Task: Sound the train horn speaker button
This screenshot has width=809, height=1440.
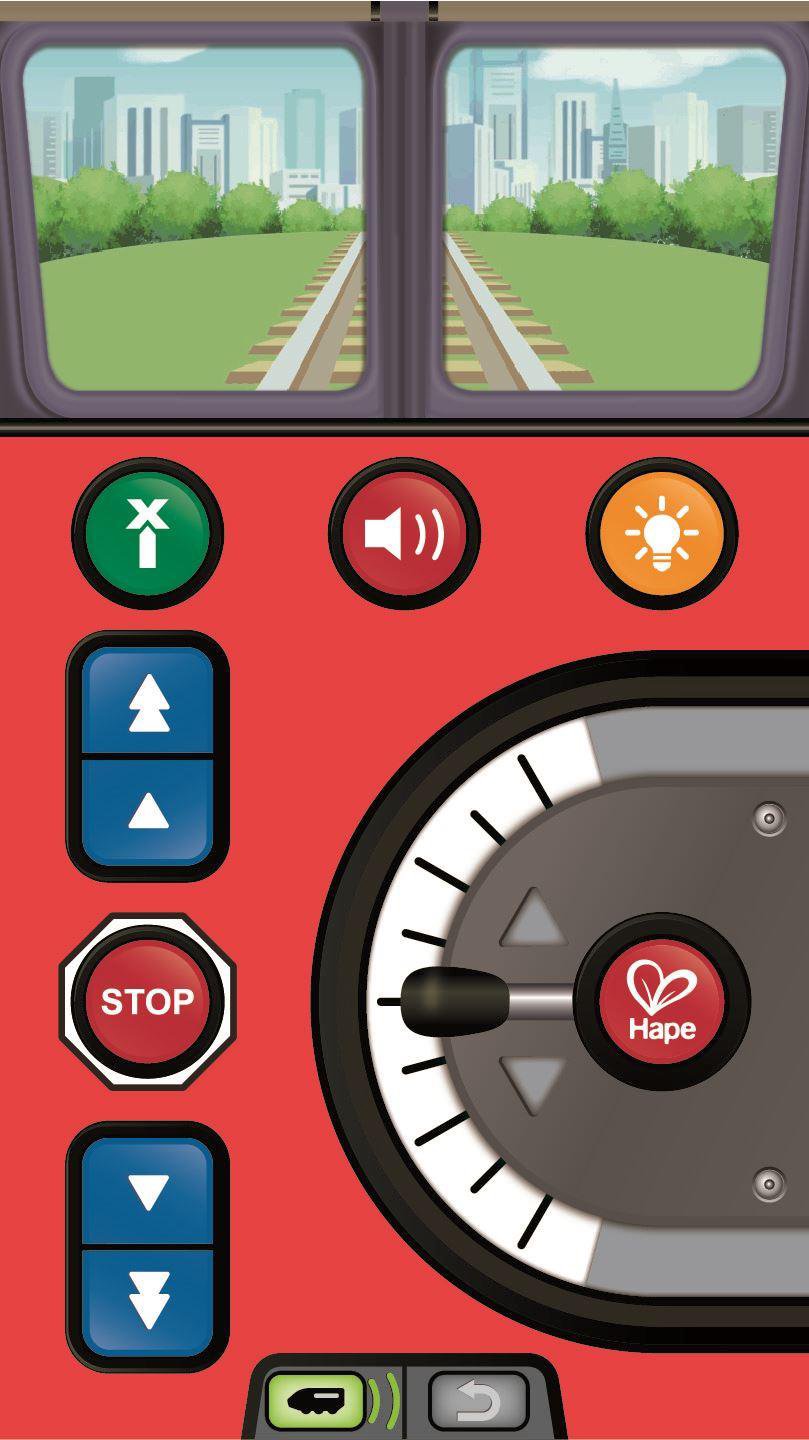Action: click(x=404, y=533)
